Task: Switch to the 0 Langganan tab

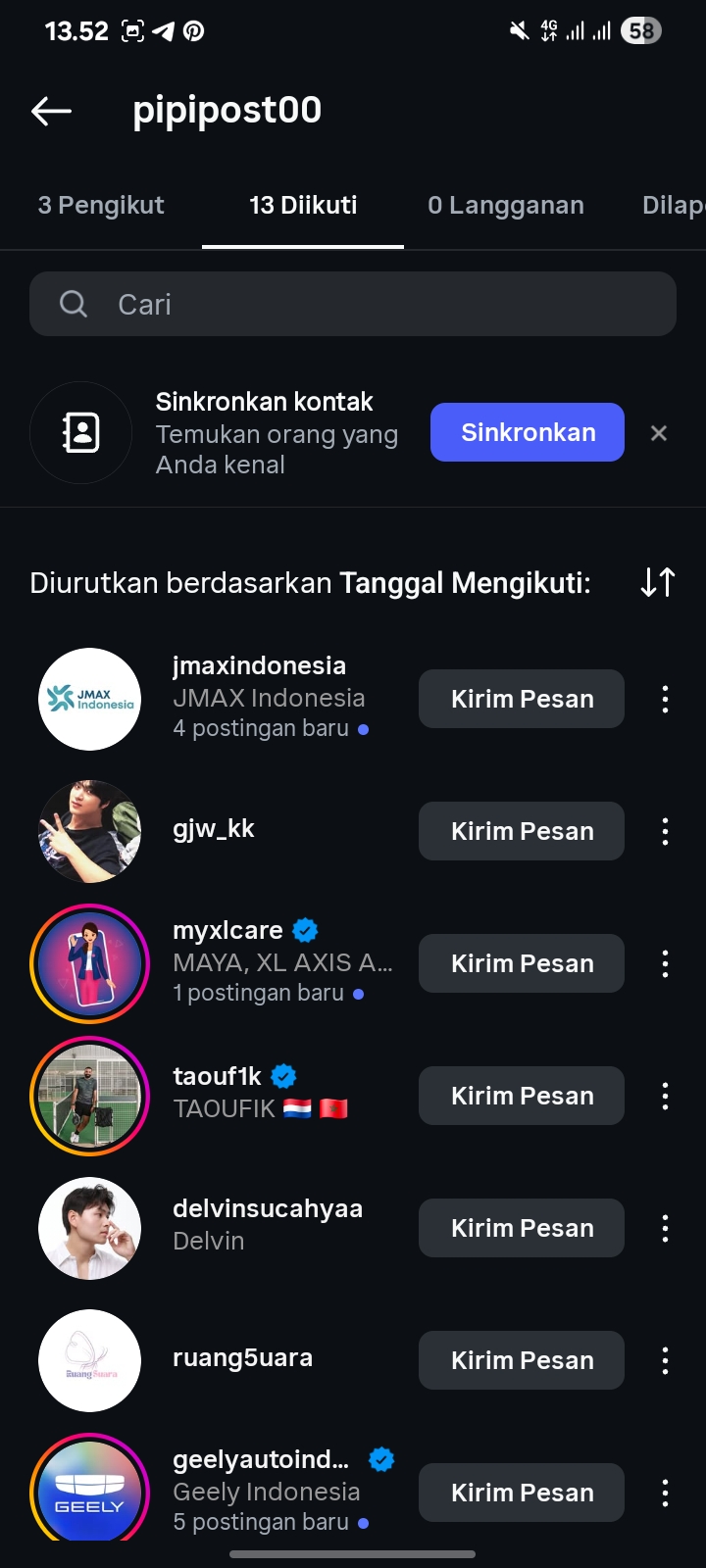Action: [505, 206]
